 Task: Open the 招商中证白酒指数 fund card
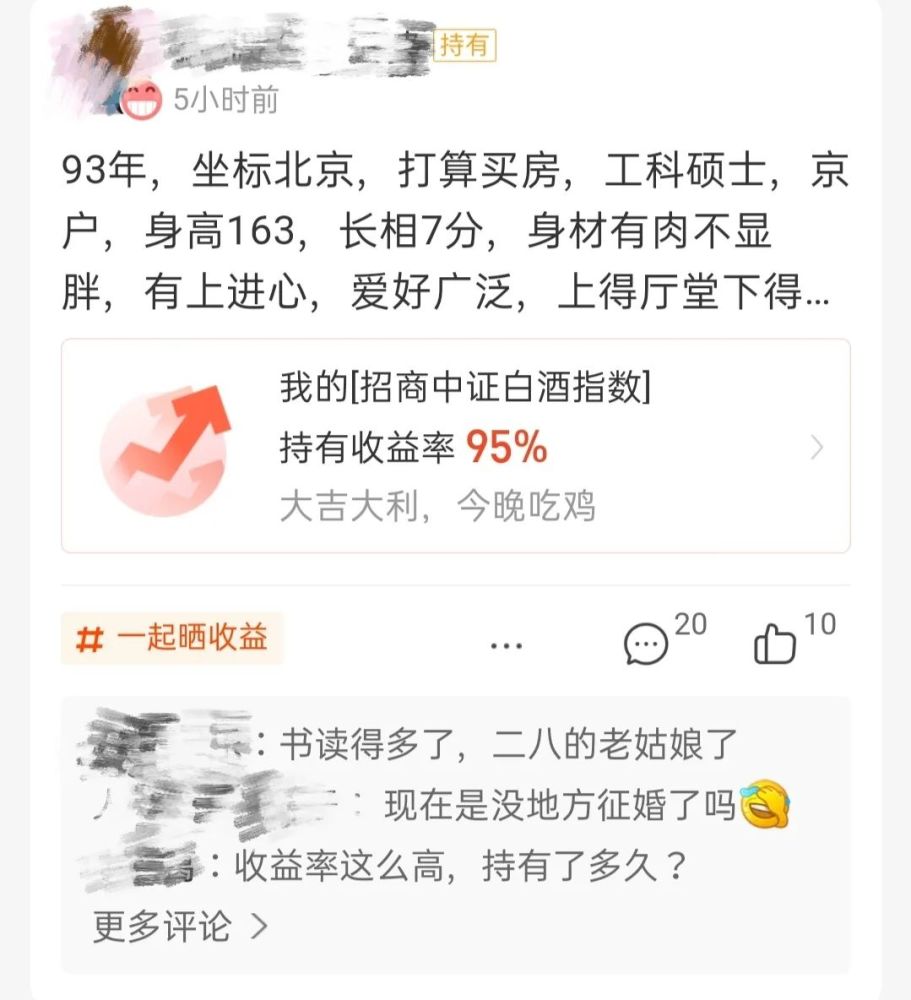(x=455, y=446)
